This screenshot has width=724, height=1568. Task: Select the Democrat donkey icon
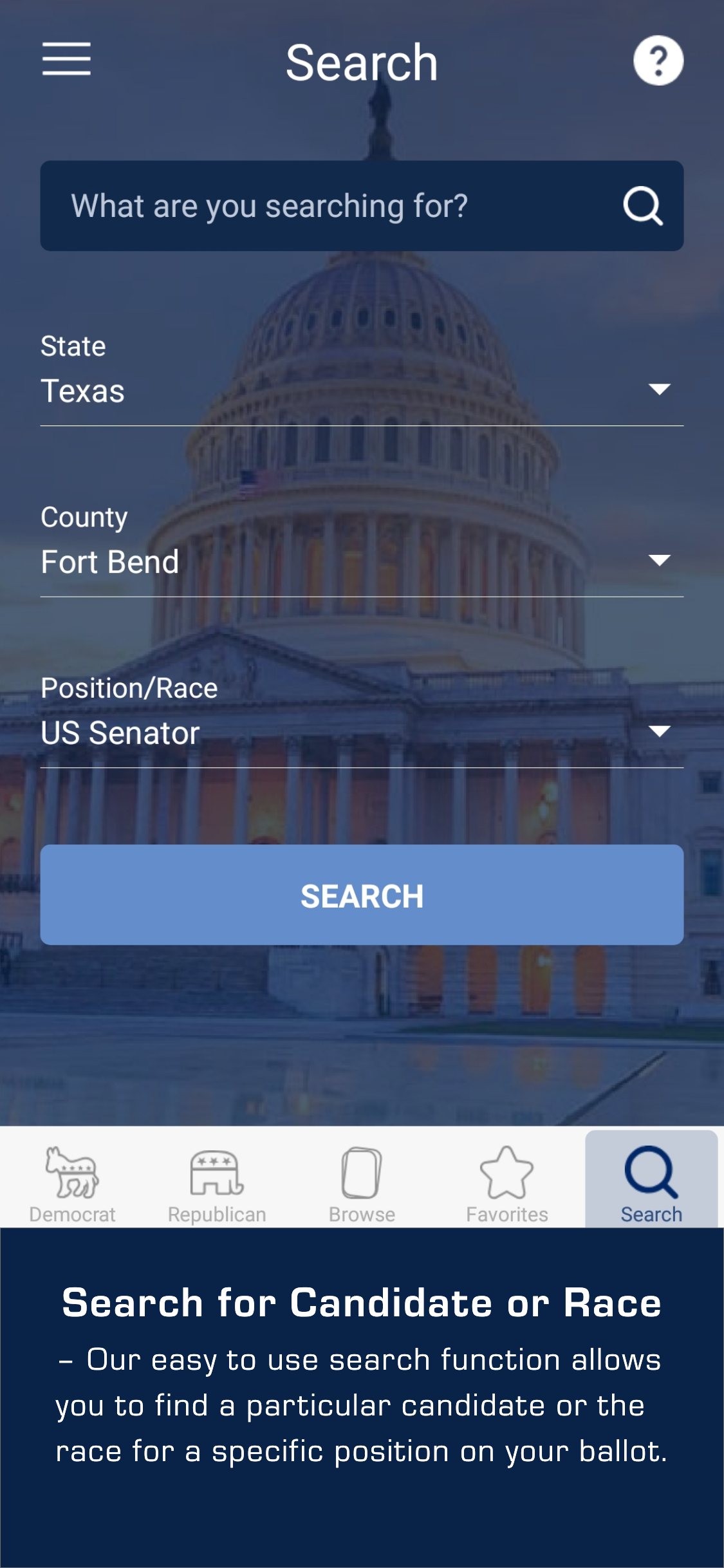tap(72, 1176)
